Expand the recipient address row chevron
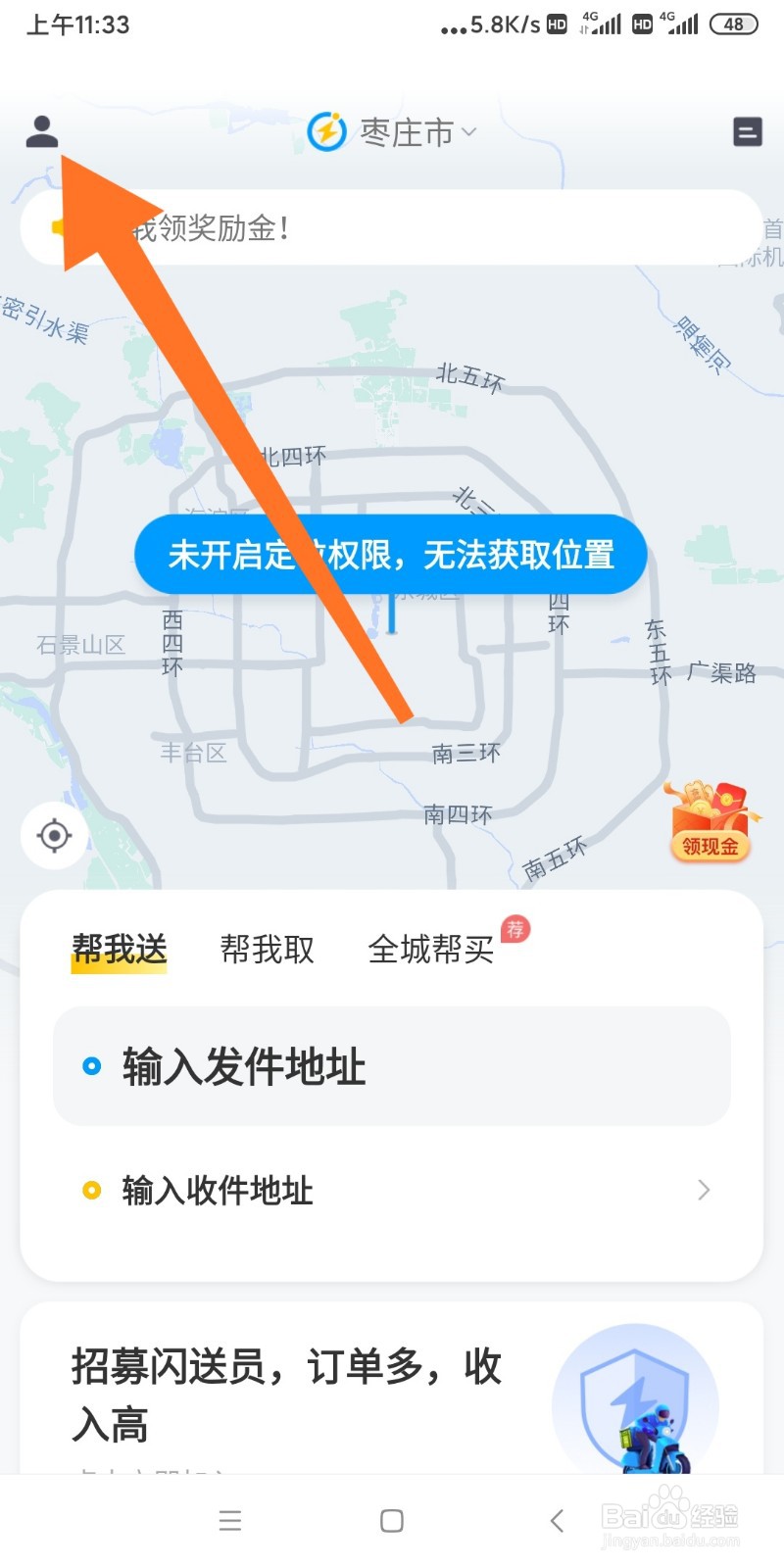Viewport: 784px width, 1568px height. pyautogui.click(x=703, y=1190)
